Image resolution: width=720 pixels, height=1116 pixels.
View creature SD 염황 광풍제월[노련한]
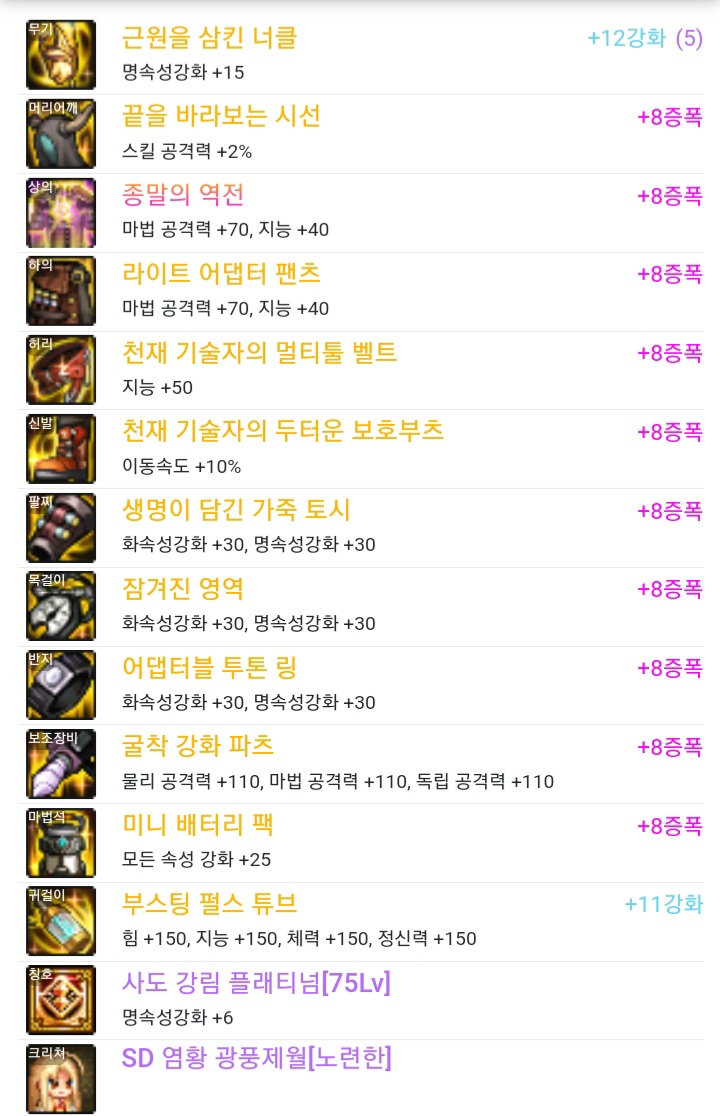click(256, 1058)
